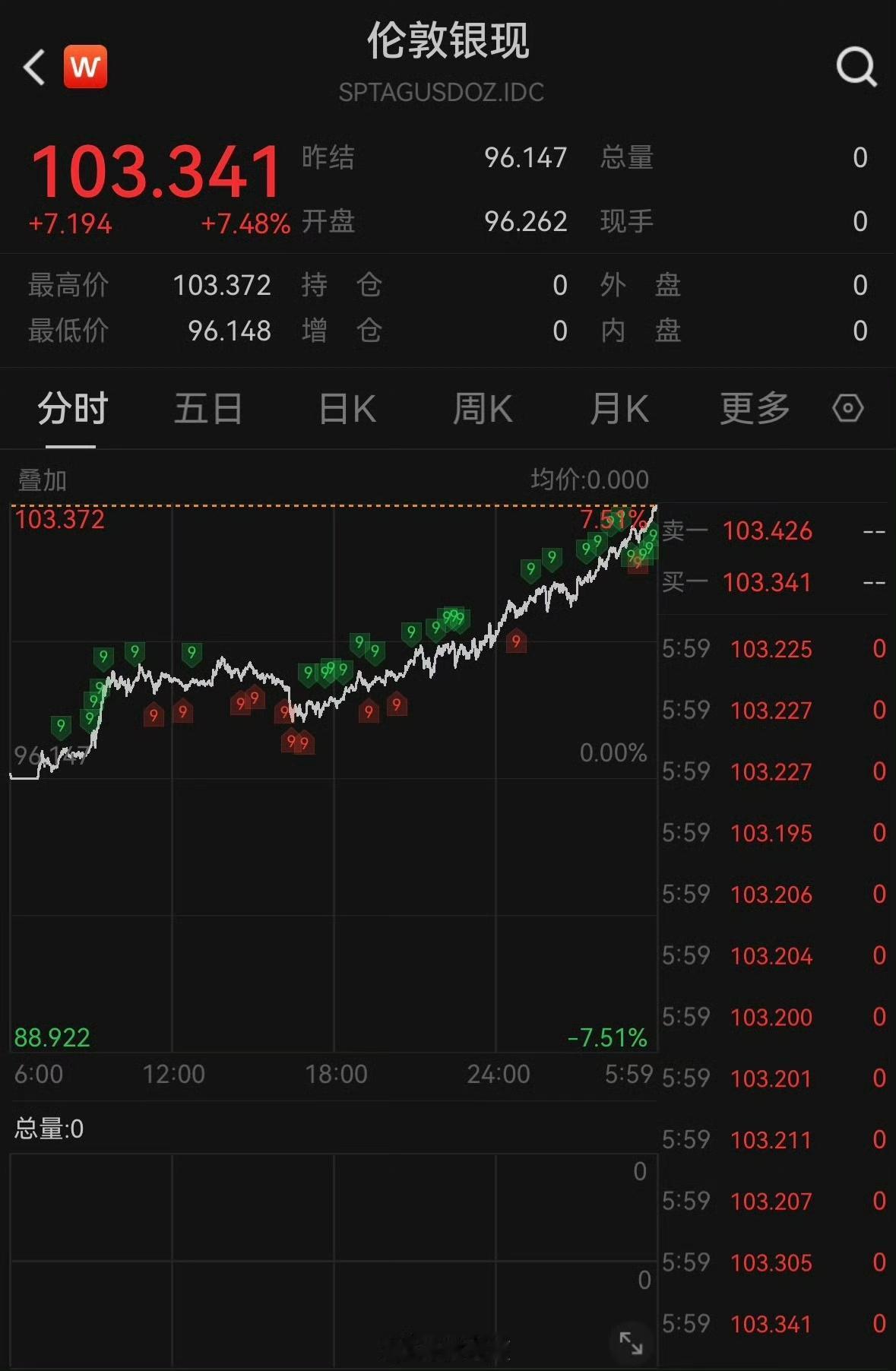The height and width of the screenshot is (1371, 896).
Task: Click the back chevron at top left
Action: [x=33, y=67]
